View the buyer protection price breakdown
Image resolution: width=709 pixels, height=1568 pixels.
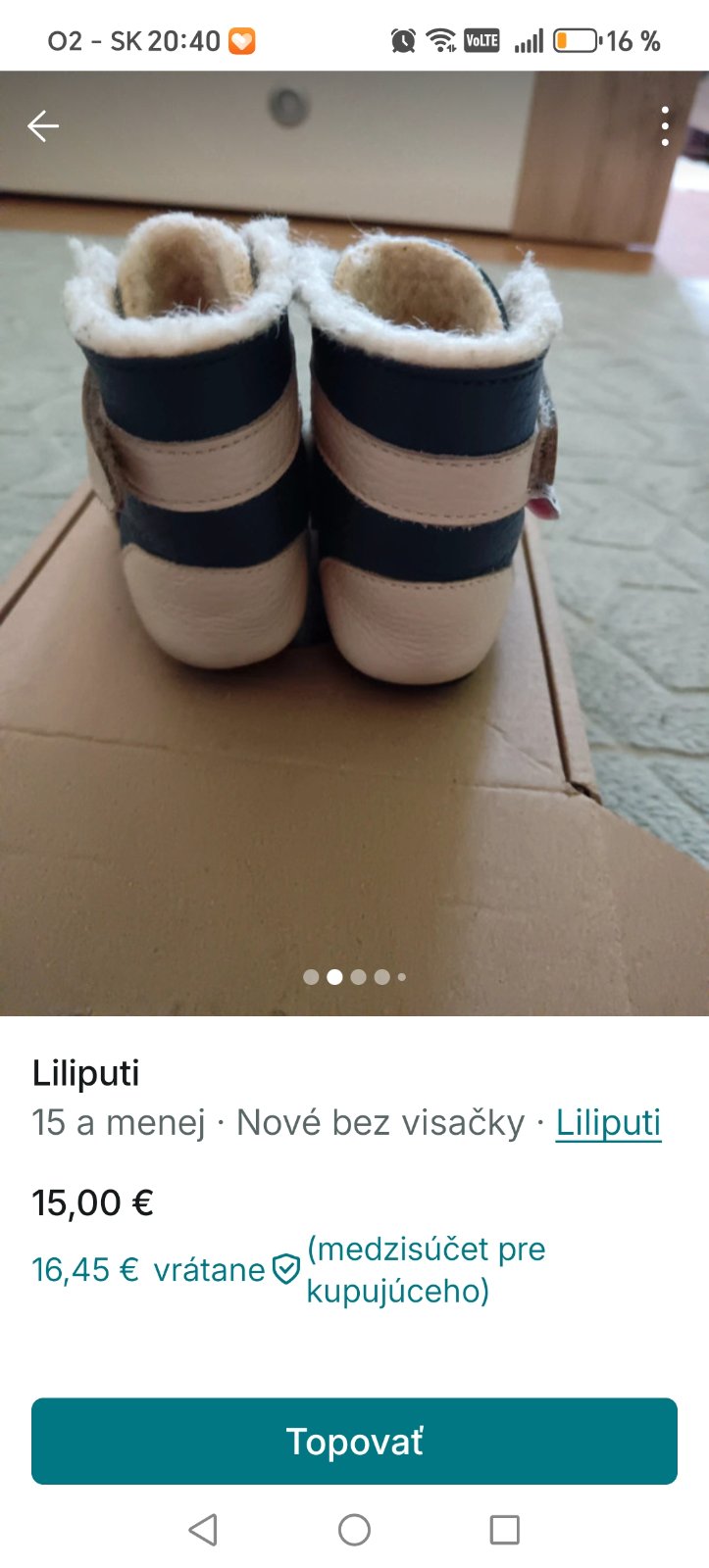tap(285, 1269)
